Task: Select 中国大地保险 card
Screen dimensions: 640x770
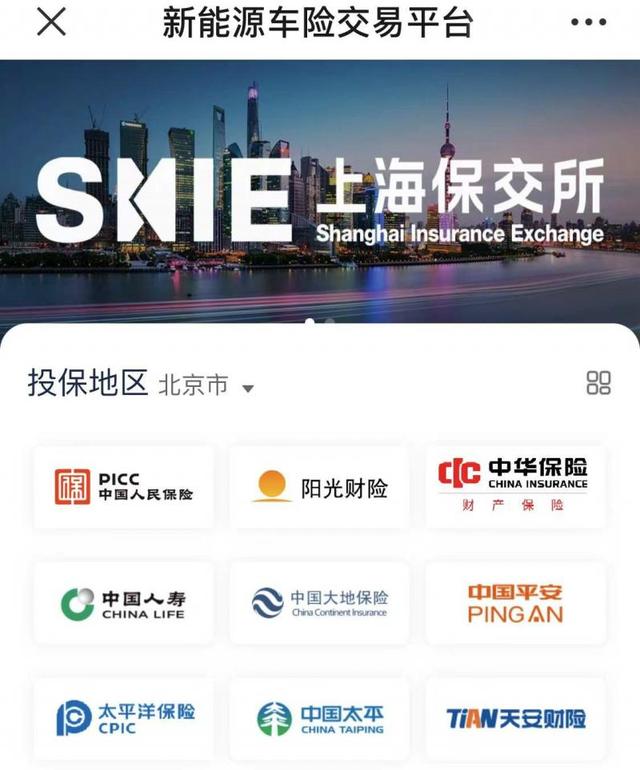Action: tap(319, 603)
